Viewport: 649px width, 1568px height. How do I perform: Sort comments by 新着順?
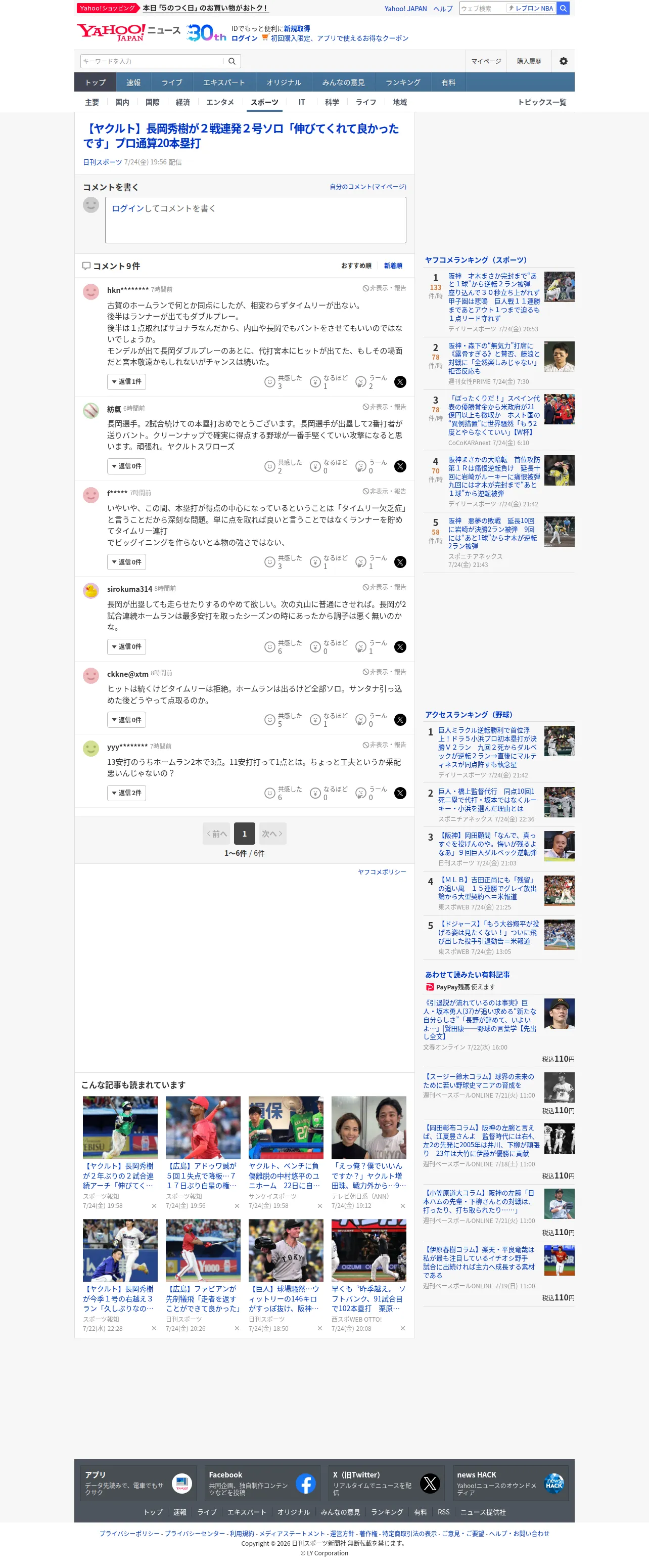coord(393,266)
